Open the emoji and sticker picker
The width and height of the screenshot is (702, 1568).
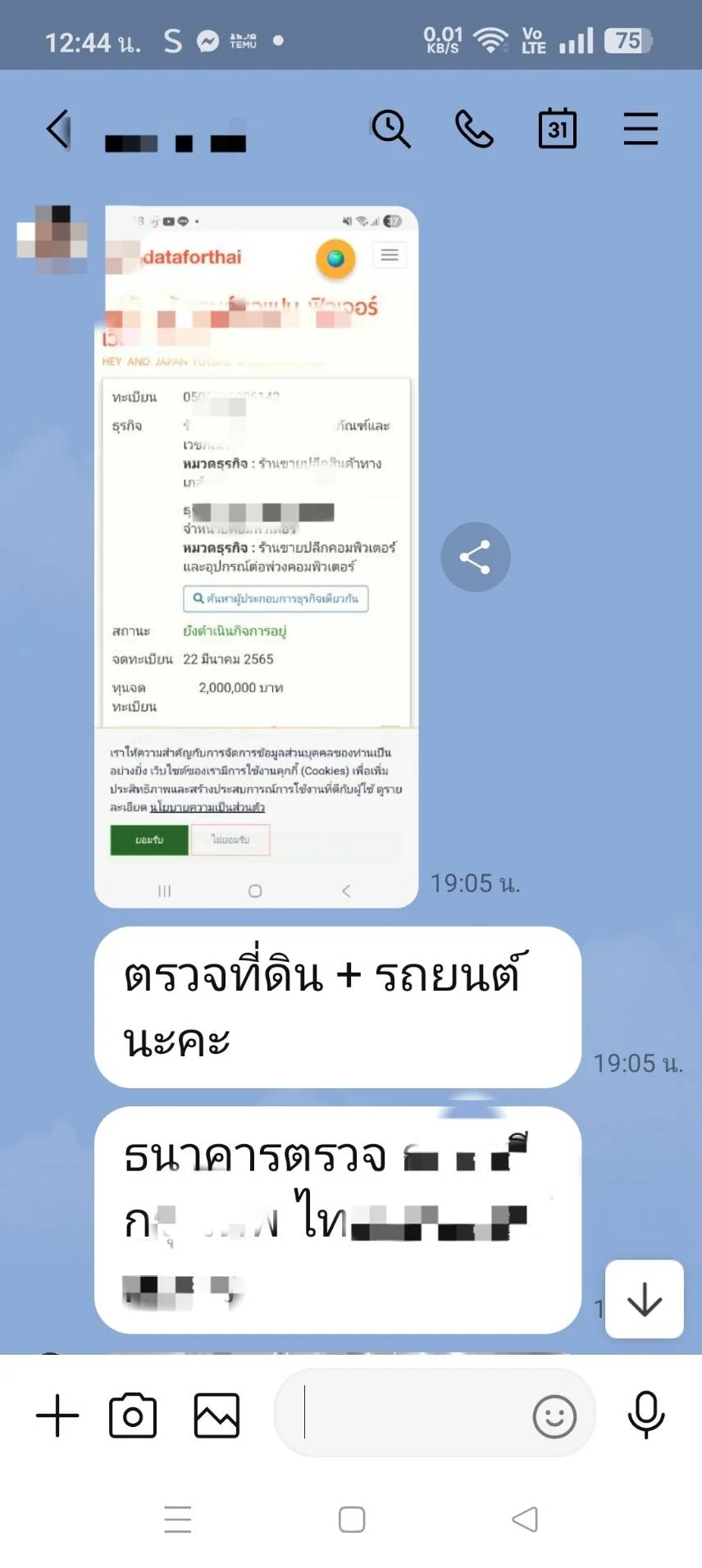click(x=554, y=1416)
